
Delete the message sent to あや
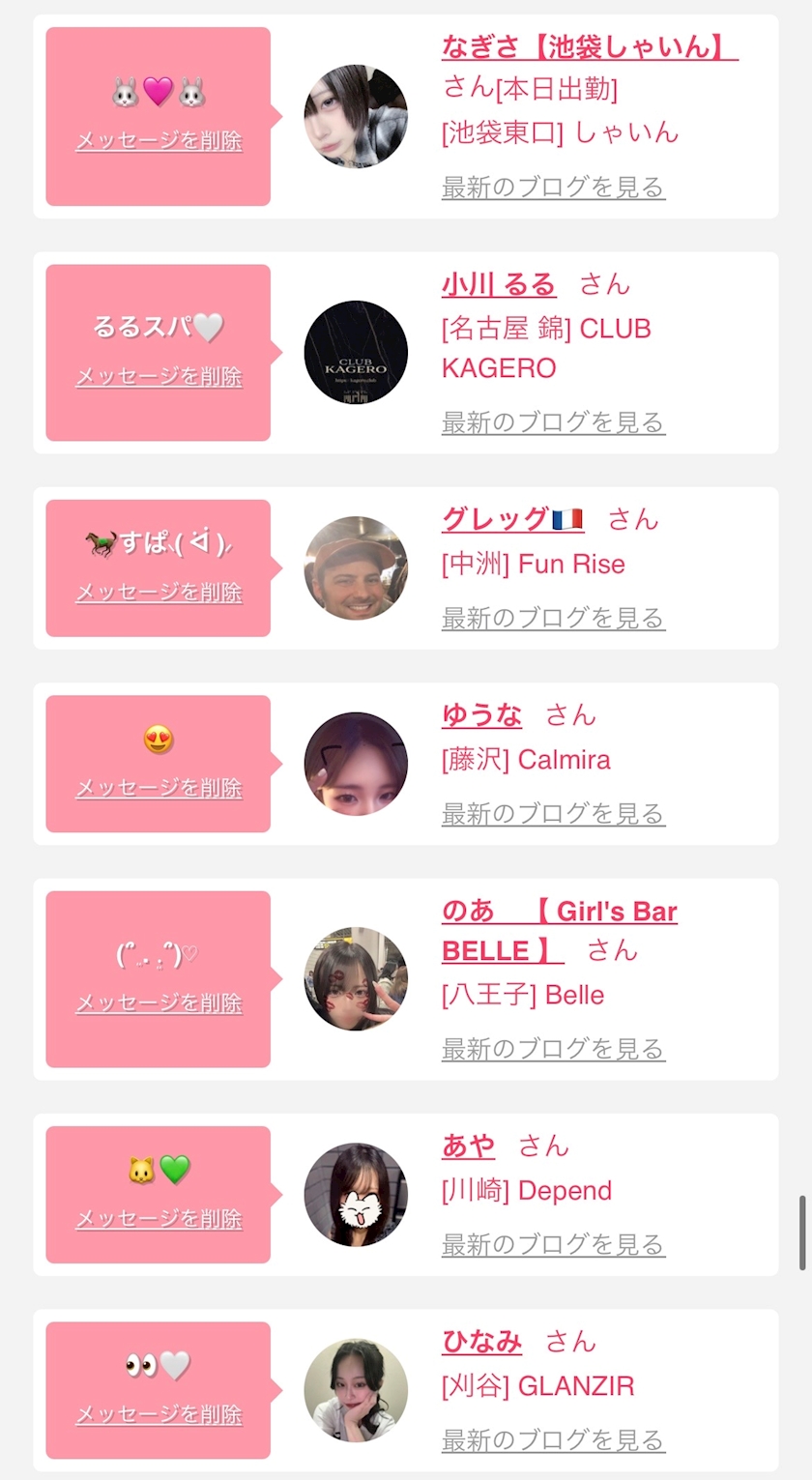coord(159,1219)
